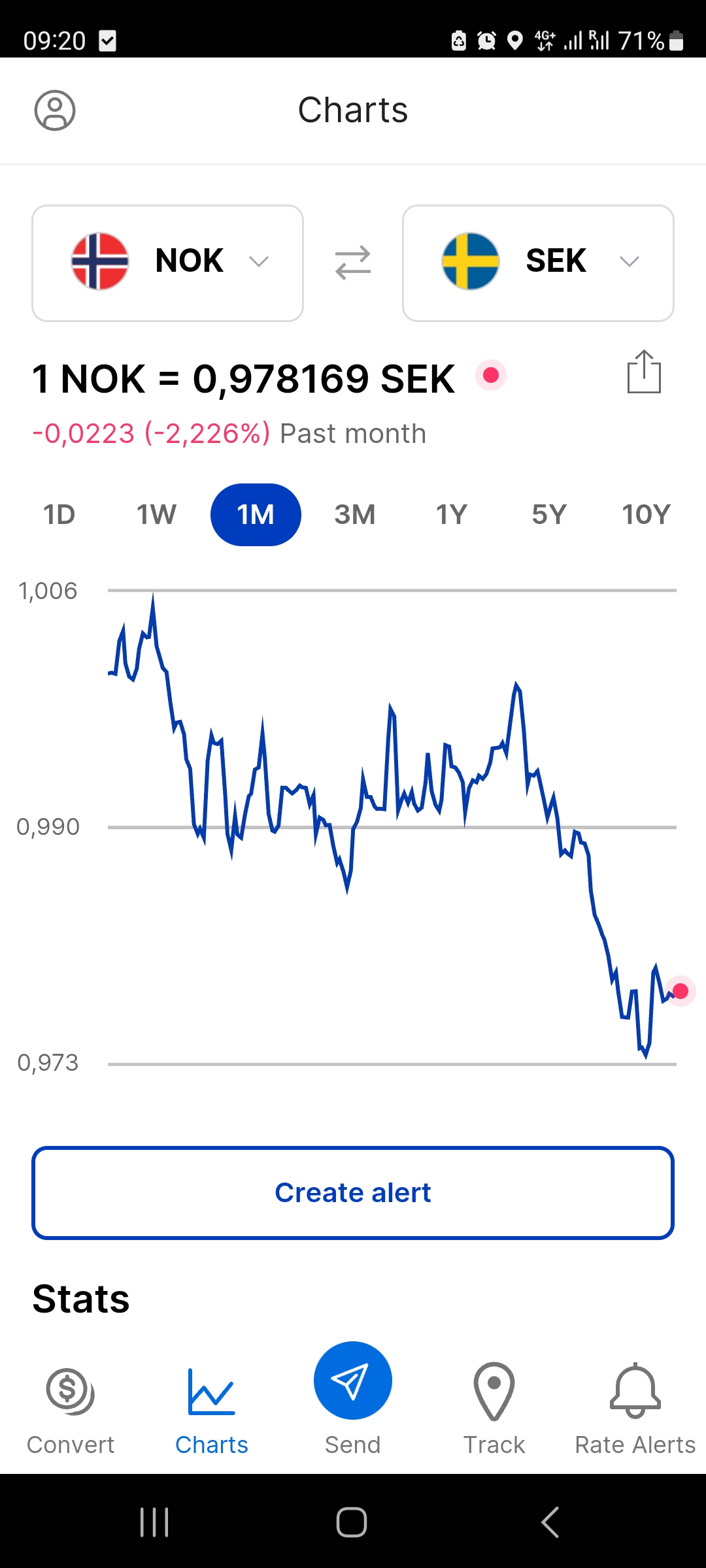Switch to the 5Y chart range
This screenshot has width=706, height=1568.
[x=548, y=515]
